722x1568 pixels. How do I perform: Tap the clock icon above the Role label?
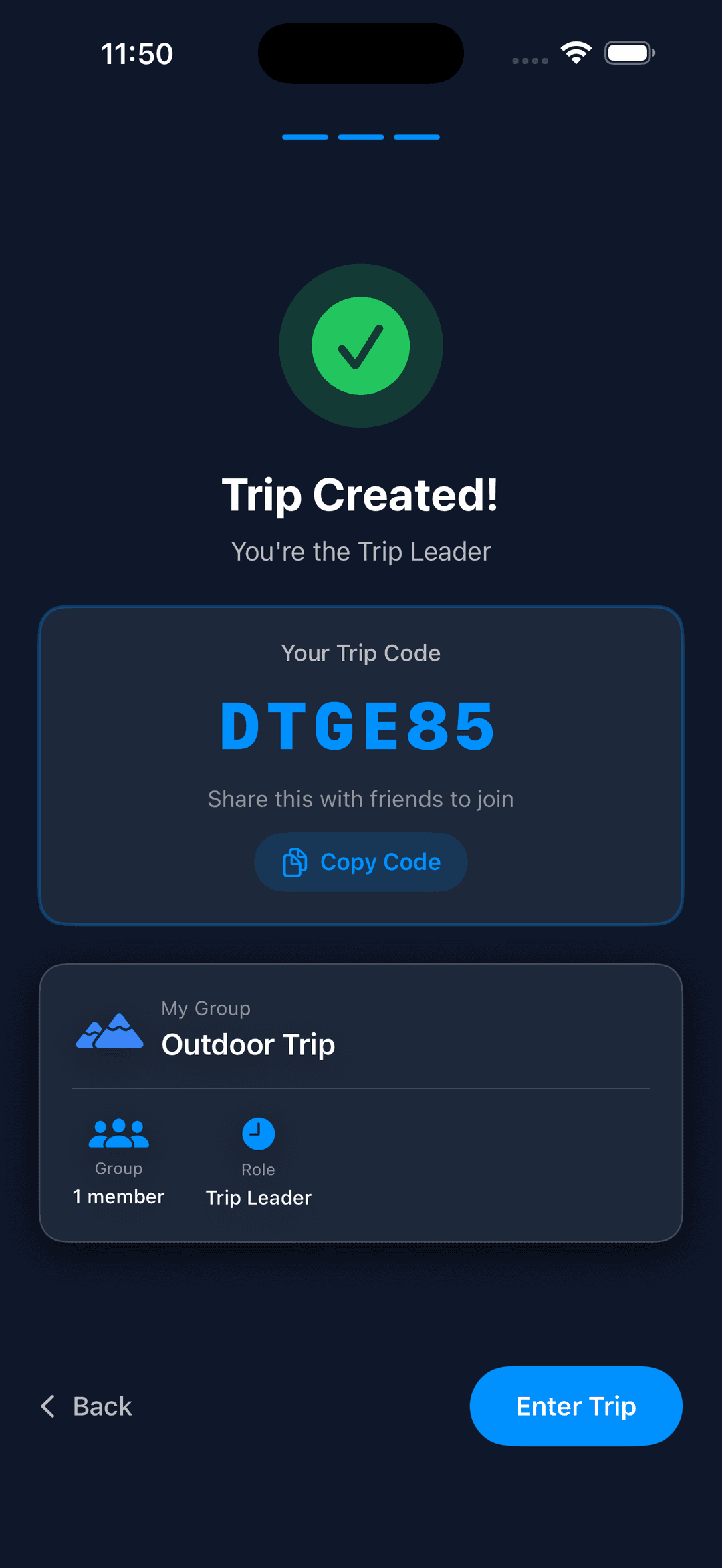click(x=258, y=1133)
